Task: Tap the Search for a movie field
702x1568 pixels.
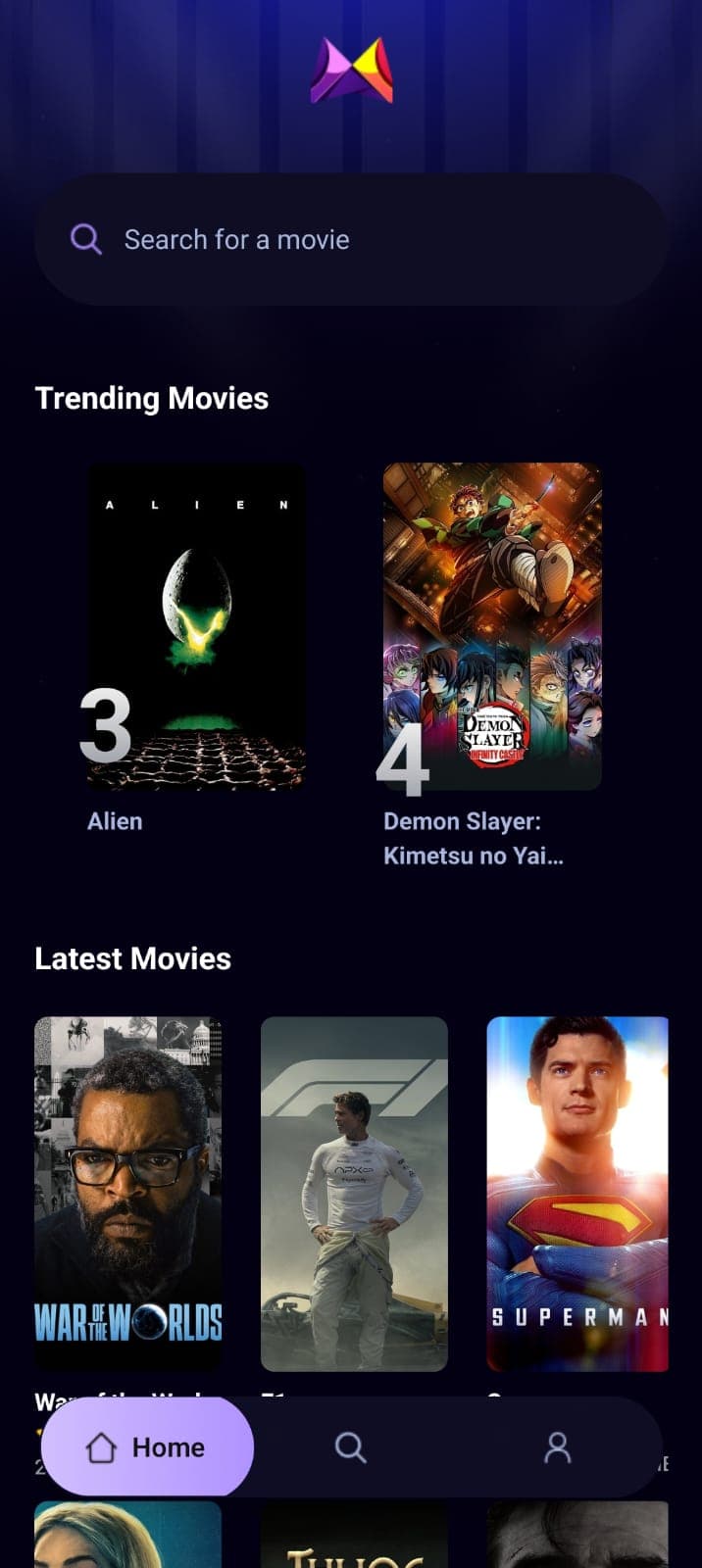Action: pos(350,240)
